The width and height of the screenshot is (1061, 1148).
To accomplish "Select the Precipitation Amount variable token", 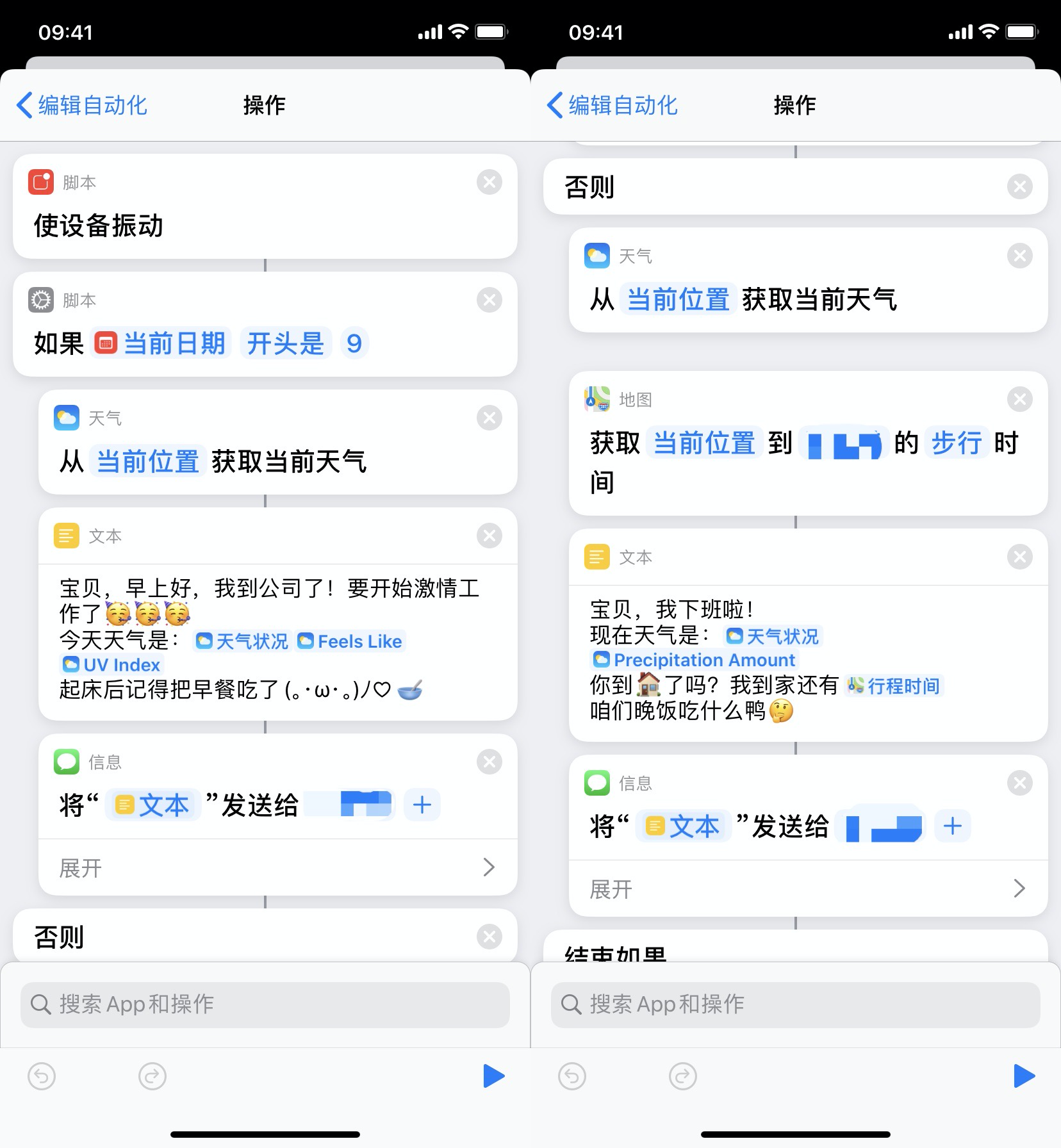I will pyautogui.click(x=695, y=660).
